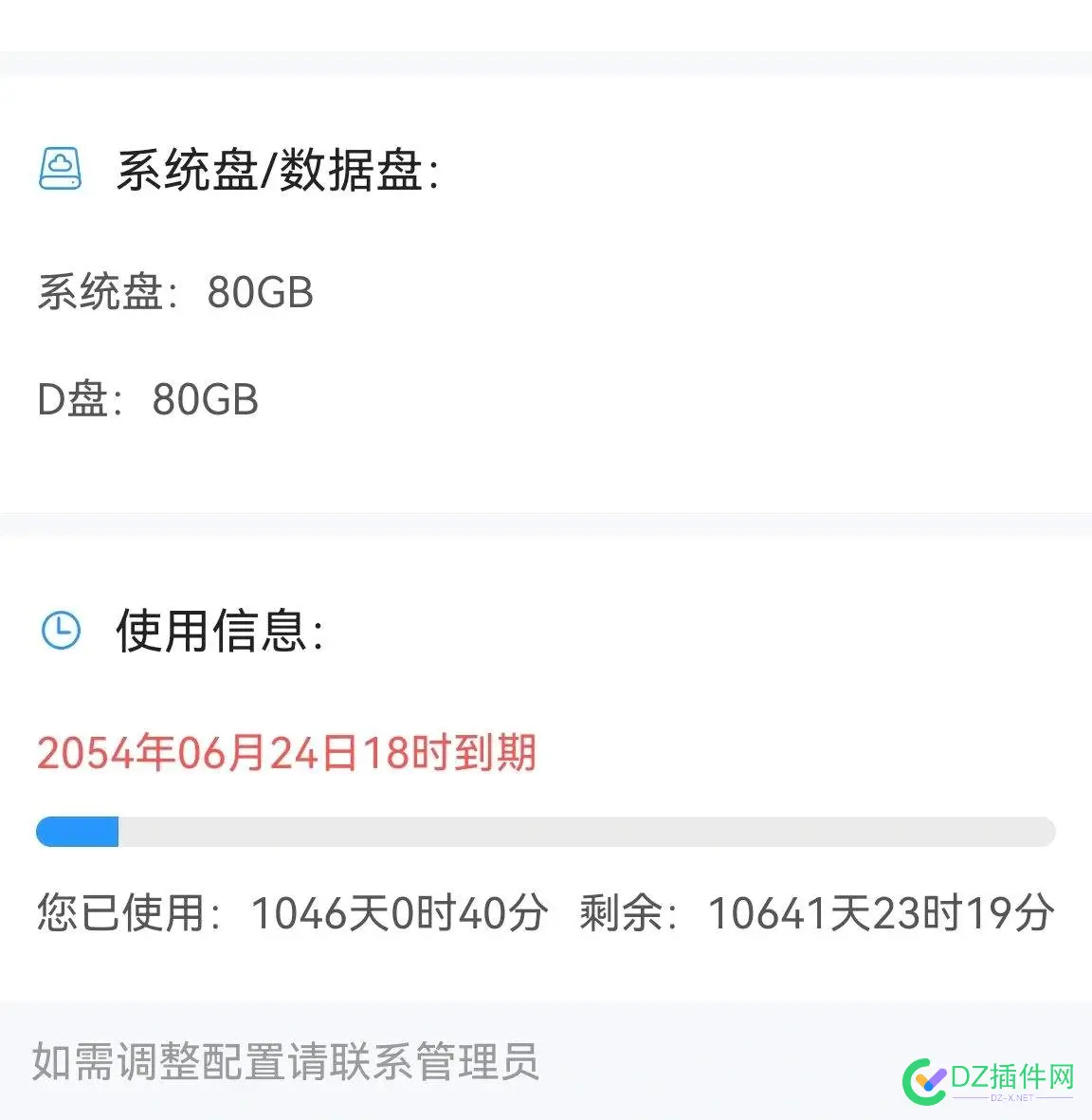This screenshot has width=1092, height=1120.
Task: Click the 如需调整配置请联系管理员 notice
Action: 287,1064
